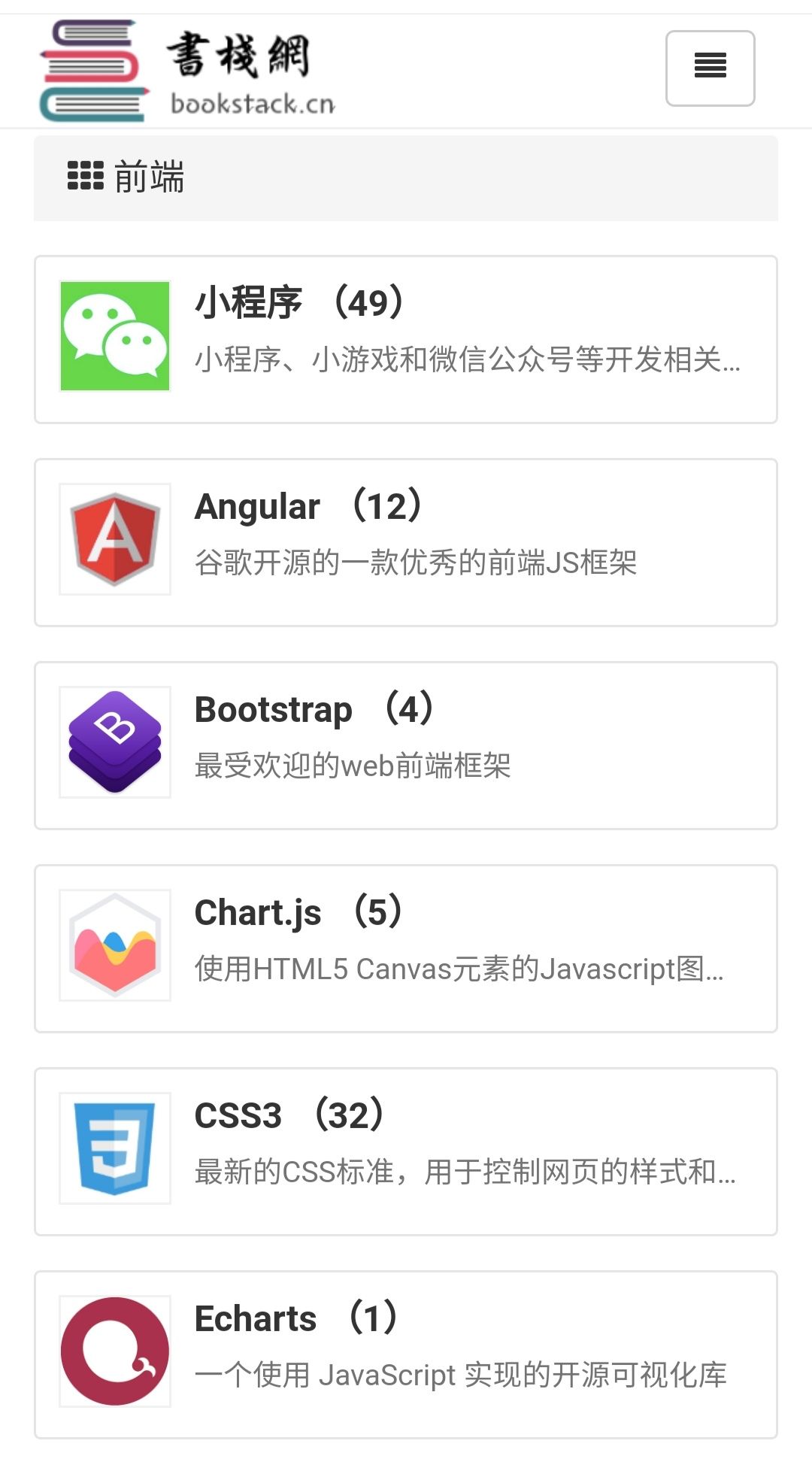812x1468 pixels.
Task: View the Echarts category
Action: [405, 1354]
